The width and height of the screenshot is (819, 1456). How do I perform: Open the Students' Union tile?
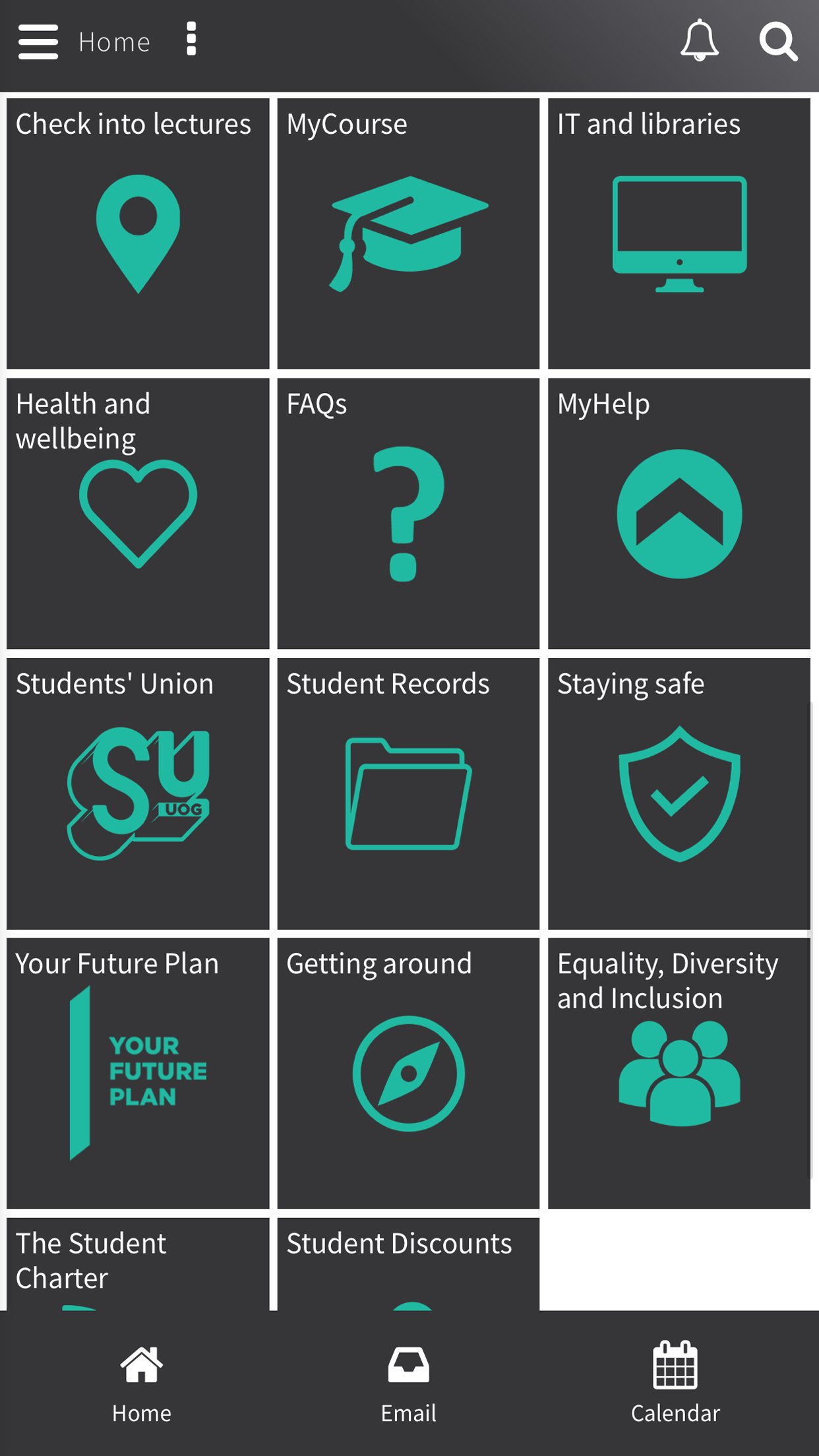(138, 793)
